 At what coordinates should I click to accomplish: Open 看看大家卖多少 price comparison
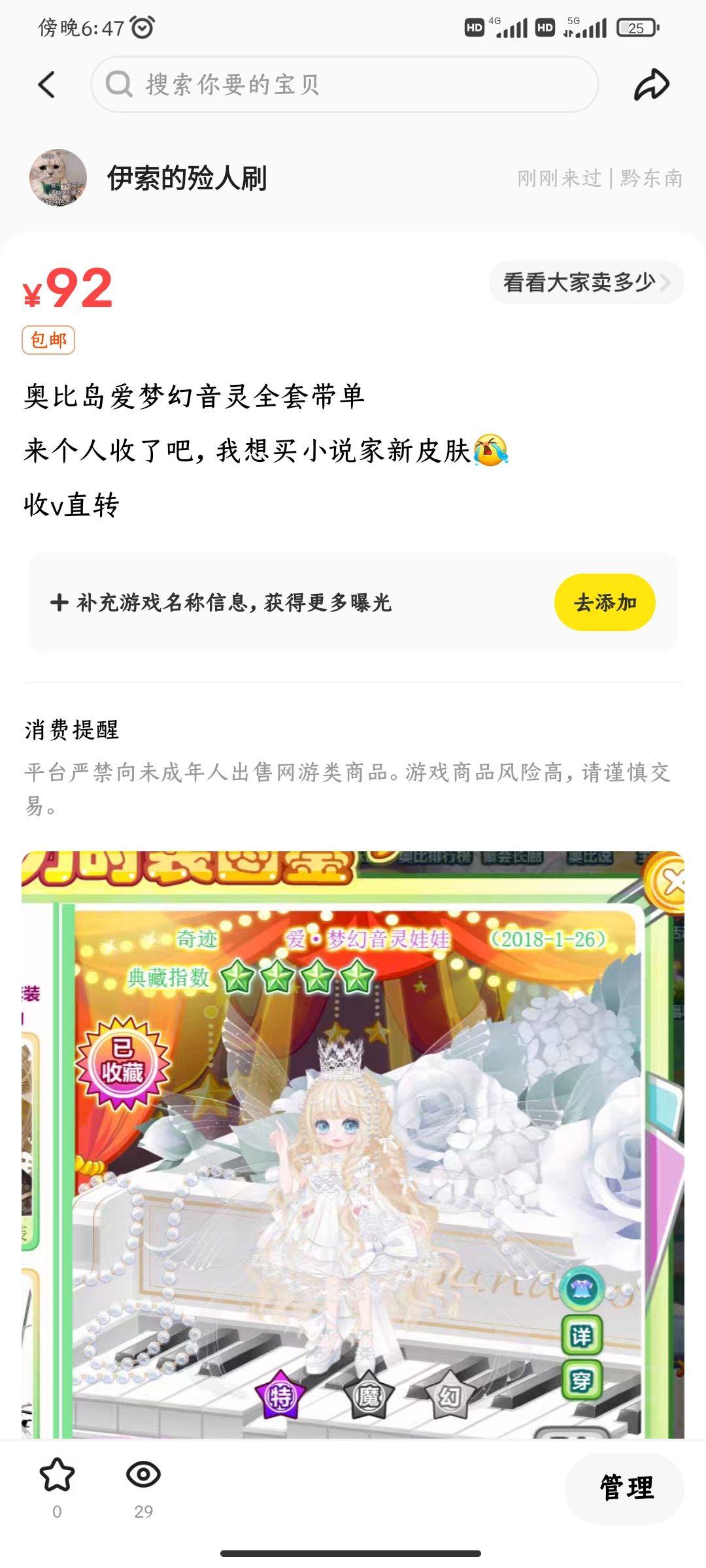(586, 282)
